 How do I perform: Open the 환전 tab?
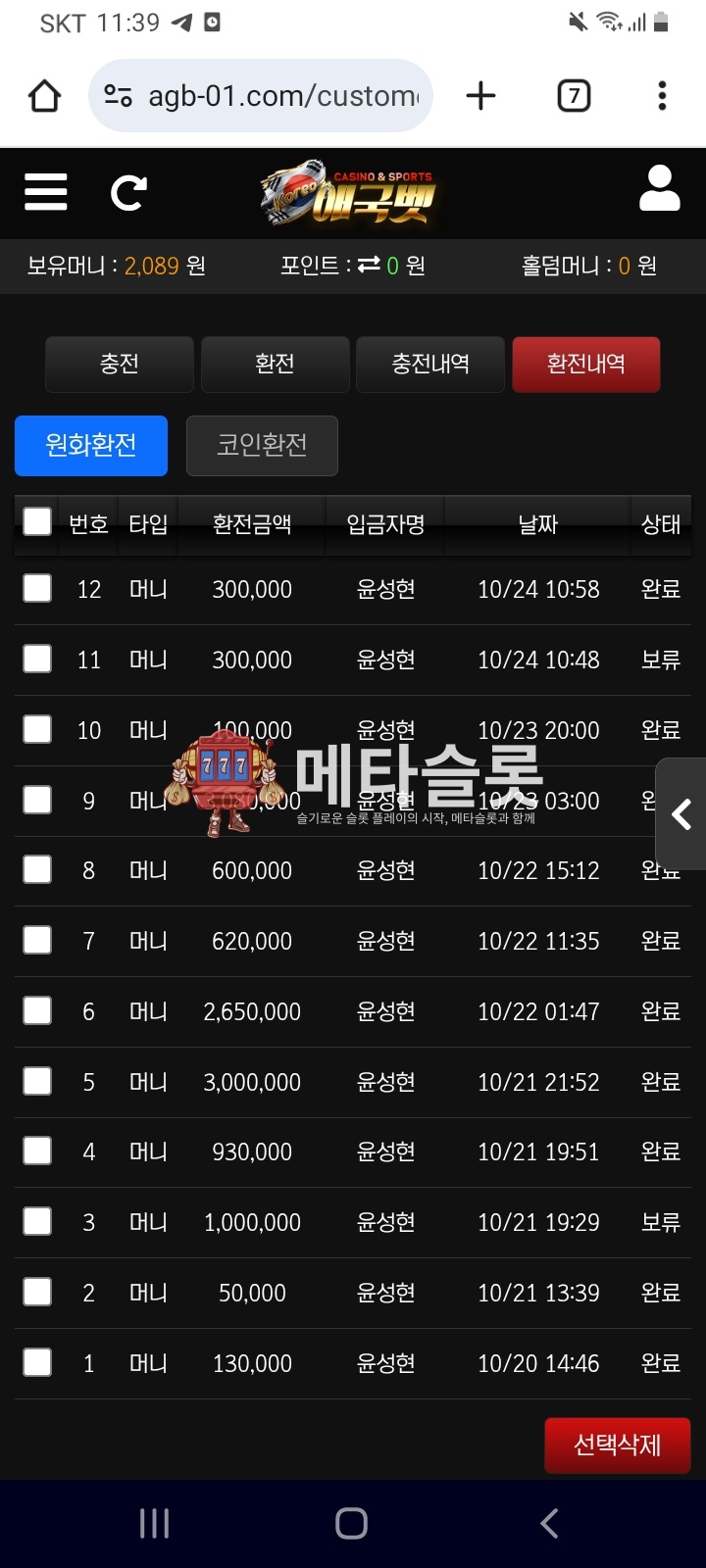[275, 365]
